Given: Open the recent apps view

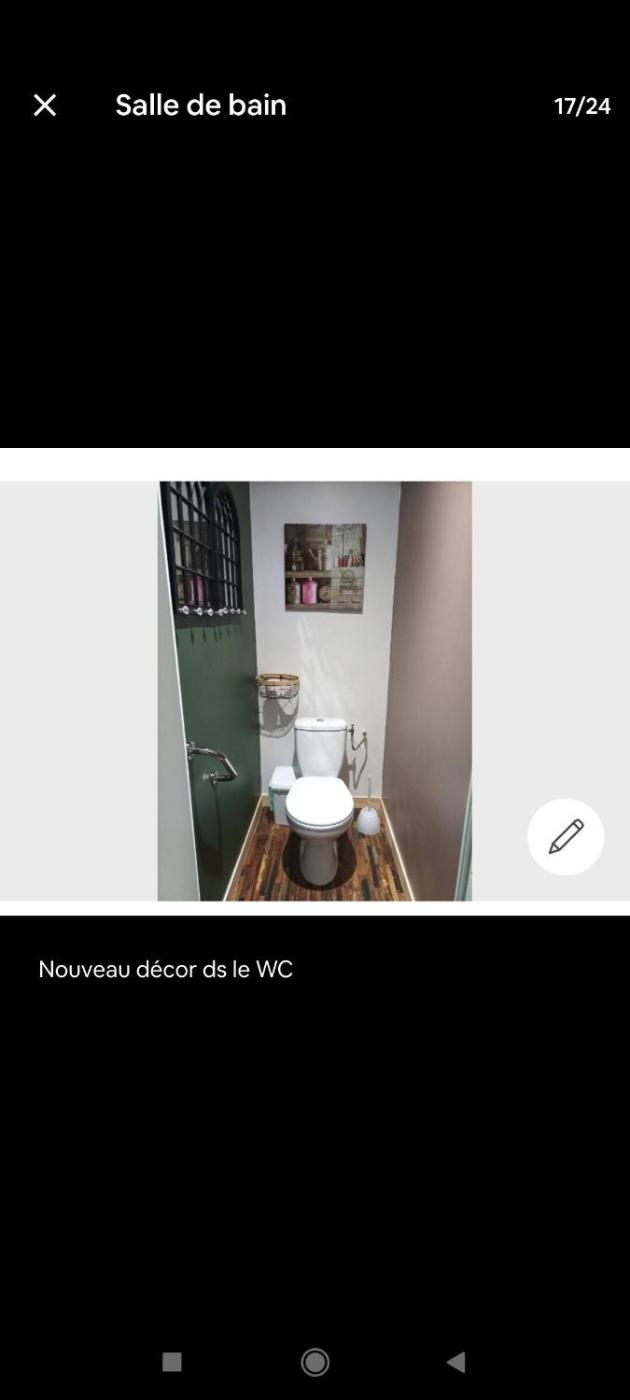Looking at the screenshot, I should coord(172,1361).
